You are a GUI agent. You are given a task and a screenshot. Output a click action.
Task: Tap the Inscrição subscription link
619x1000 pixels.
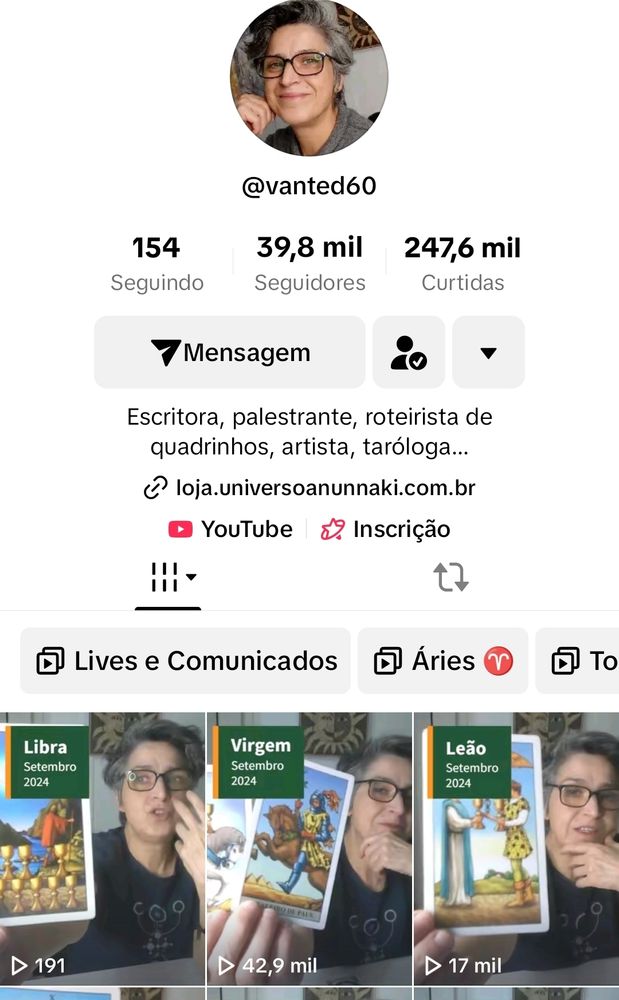(x=386, y=529)
